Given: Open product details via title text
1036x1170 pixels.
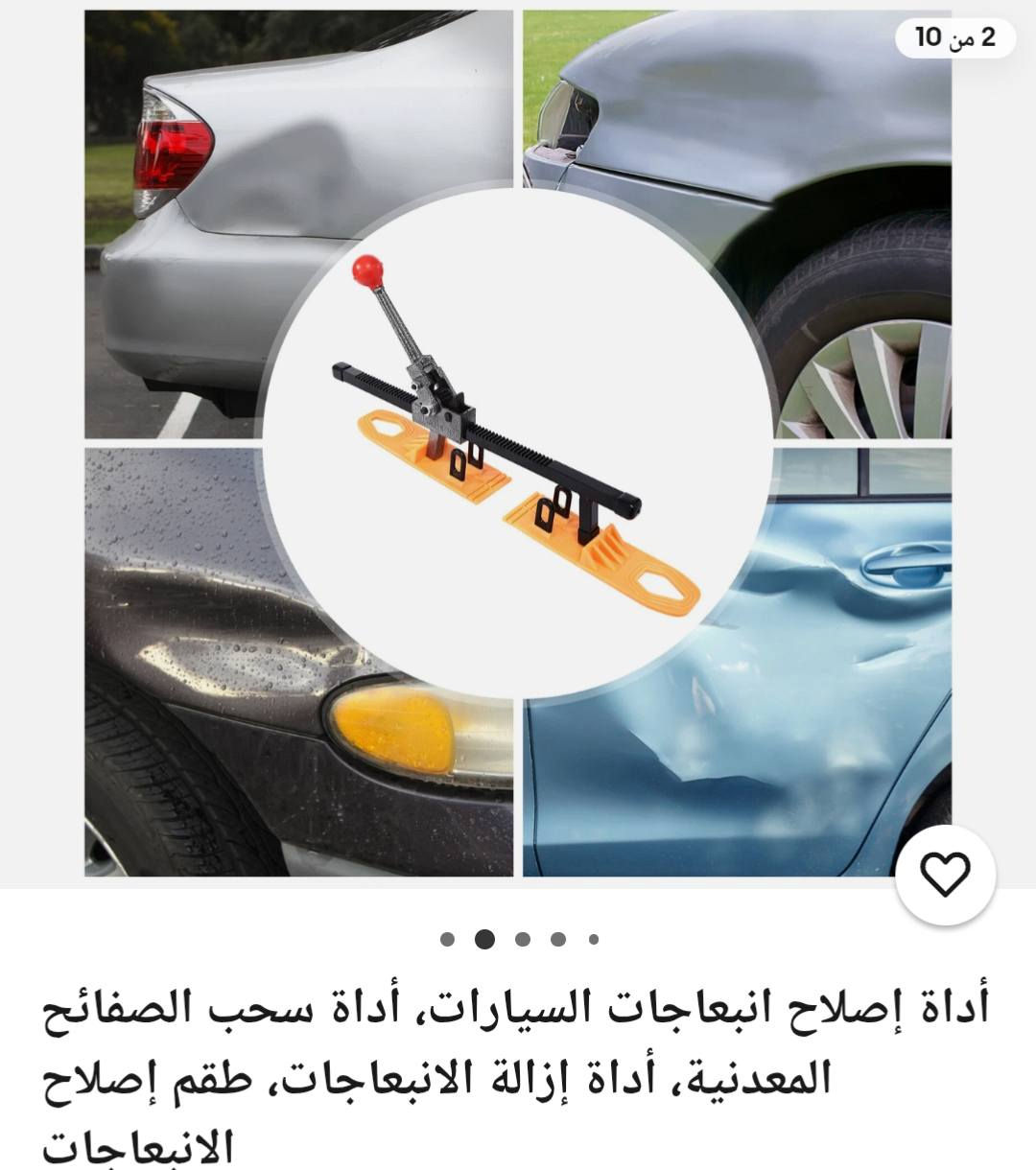Looking at the screenshot, I should (518, 1055).
